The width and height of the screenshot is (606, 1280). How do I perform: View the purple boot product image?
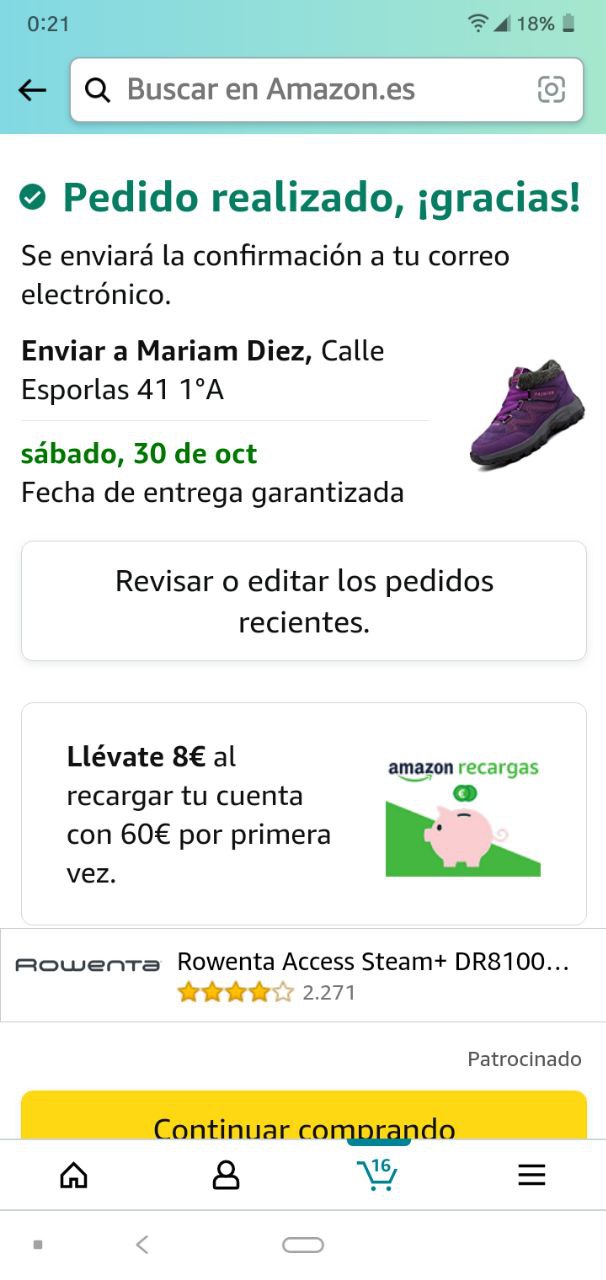coord(529,415)
